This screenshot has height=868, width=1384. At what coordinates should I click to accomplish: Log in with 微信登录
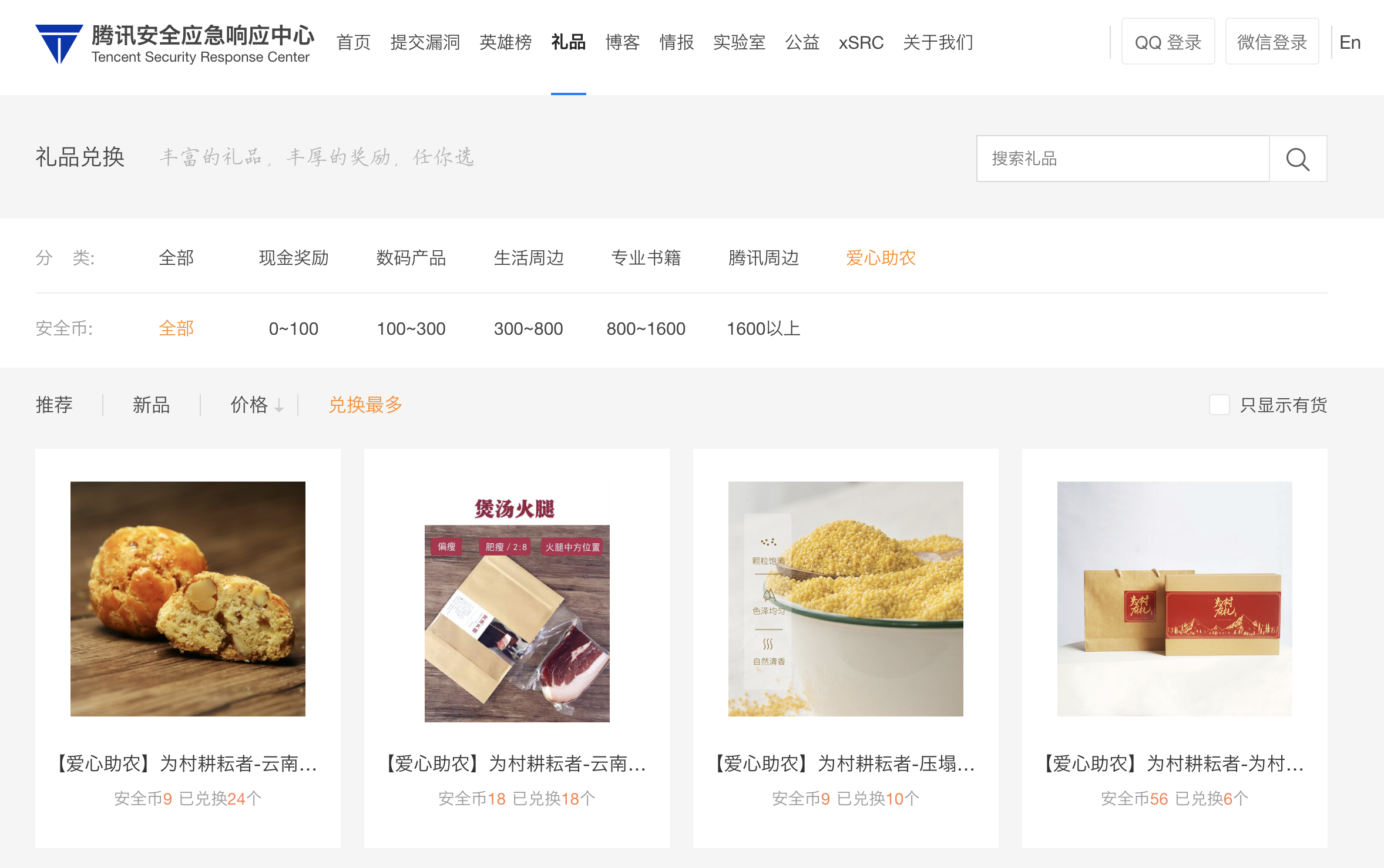1272,42
